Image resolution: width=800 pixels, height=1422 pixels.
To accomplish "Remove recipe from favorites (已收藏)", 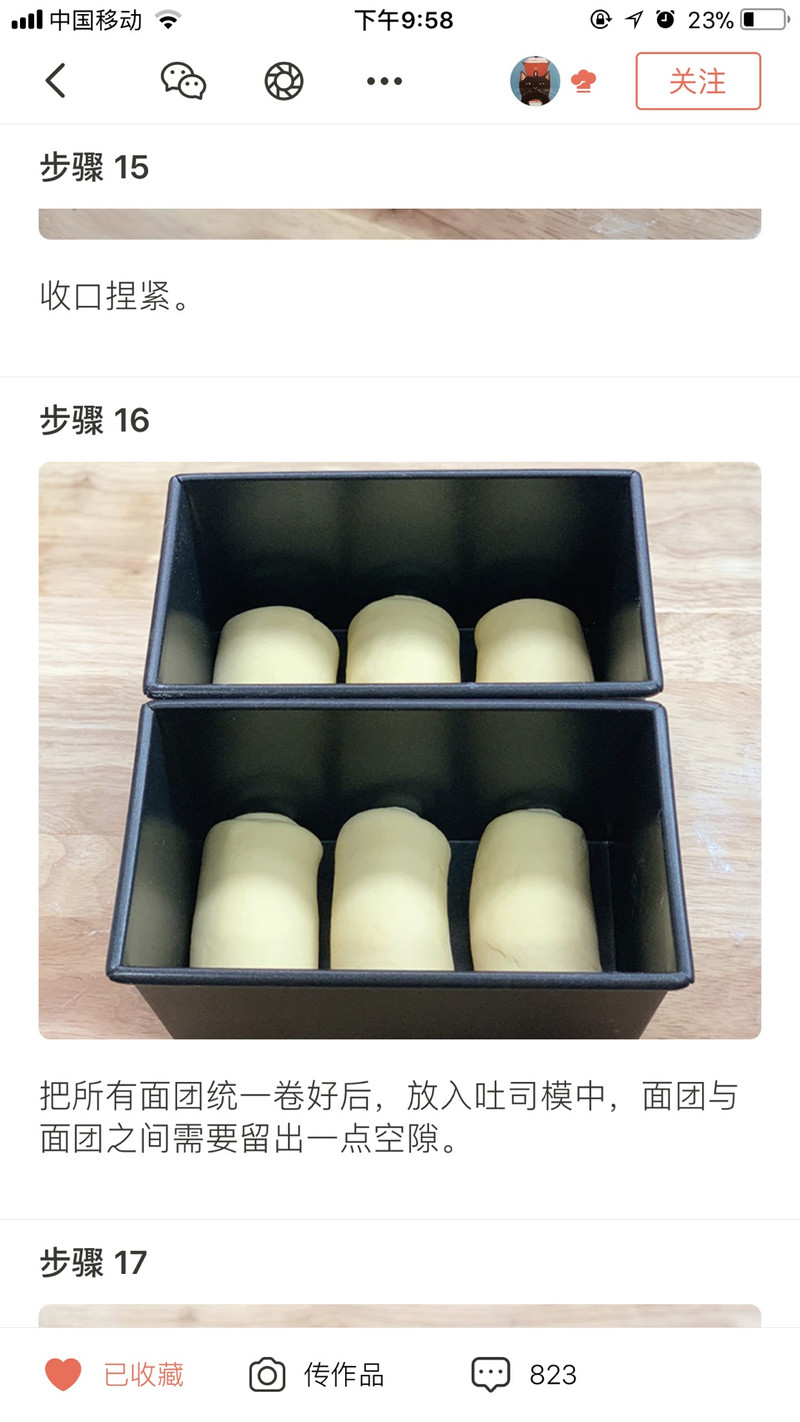I will tap(115, 1375).
